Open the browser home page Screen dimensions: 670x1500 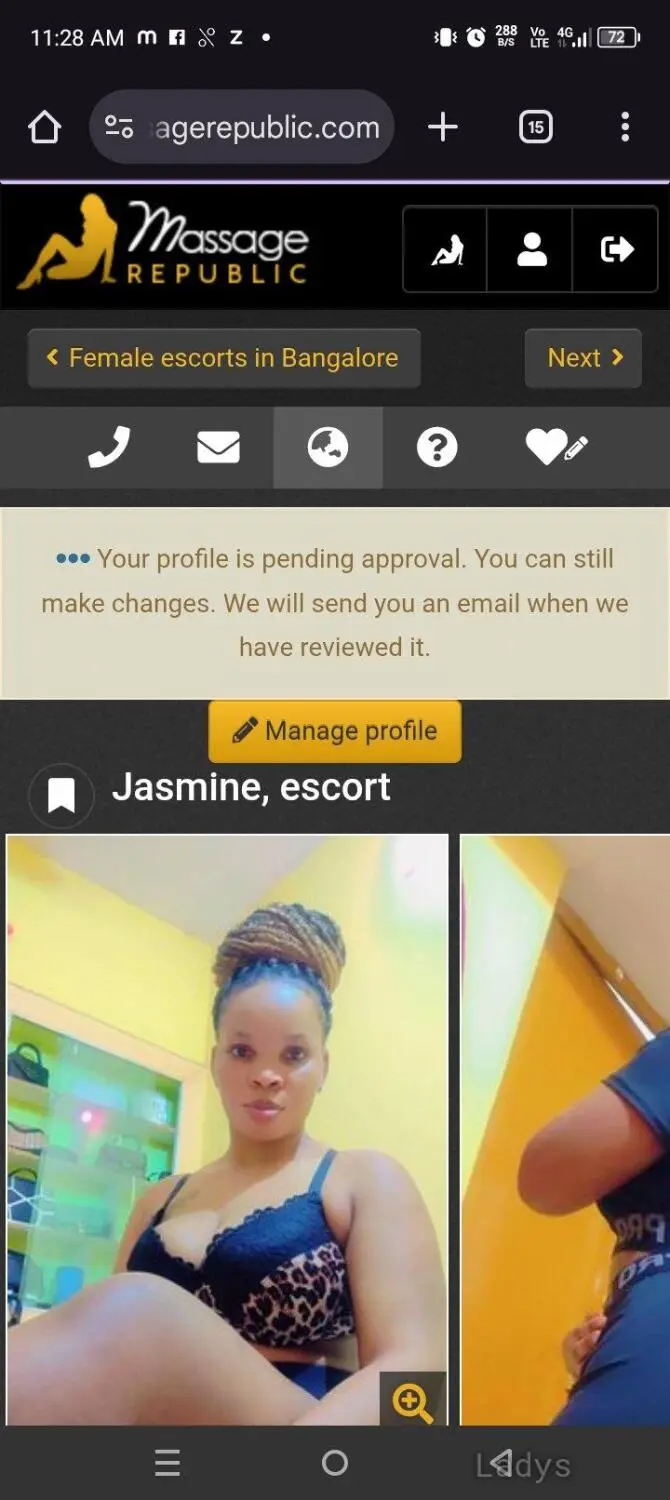tap(44, 127)
